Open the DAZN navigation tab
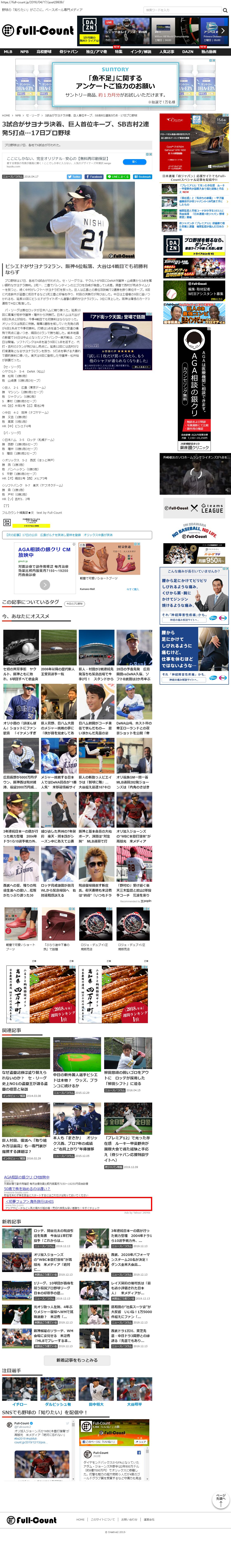 [x=188, y=52]
